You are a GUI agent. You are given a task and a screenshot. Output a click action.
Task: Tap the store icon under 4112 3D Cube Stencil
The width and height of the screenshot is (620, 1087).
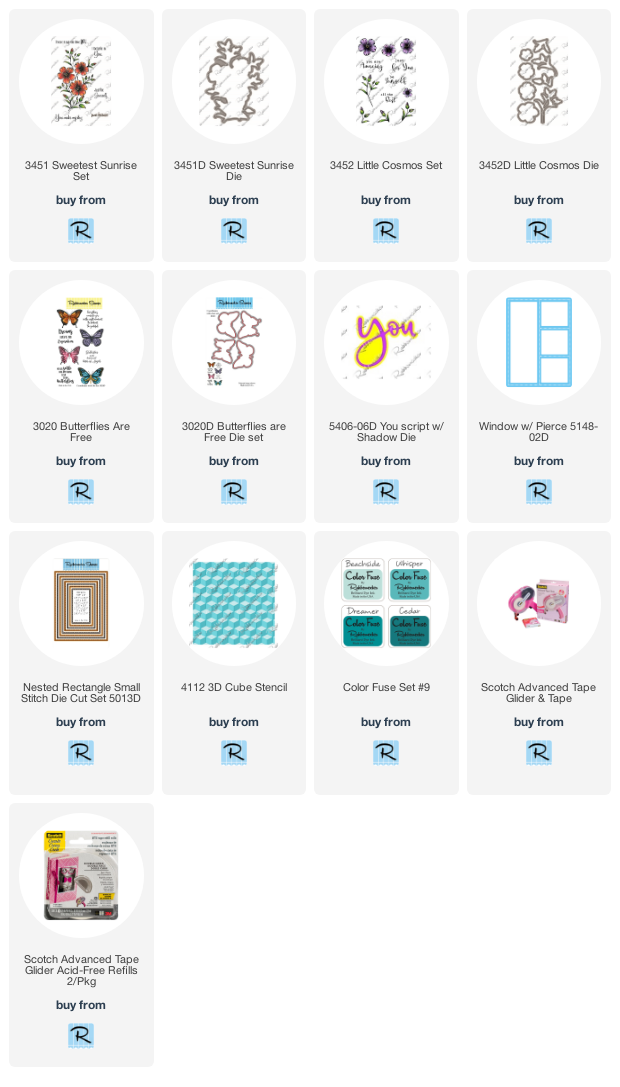[x=234, y=752]
